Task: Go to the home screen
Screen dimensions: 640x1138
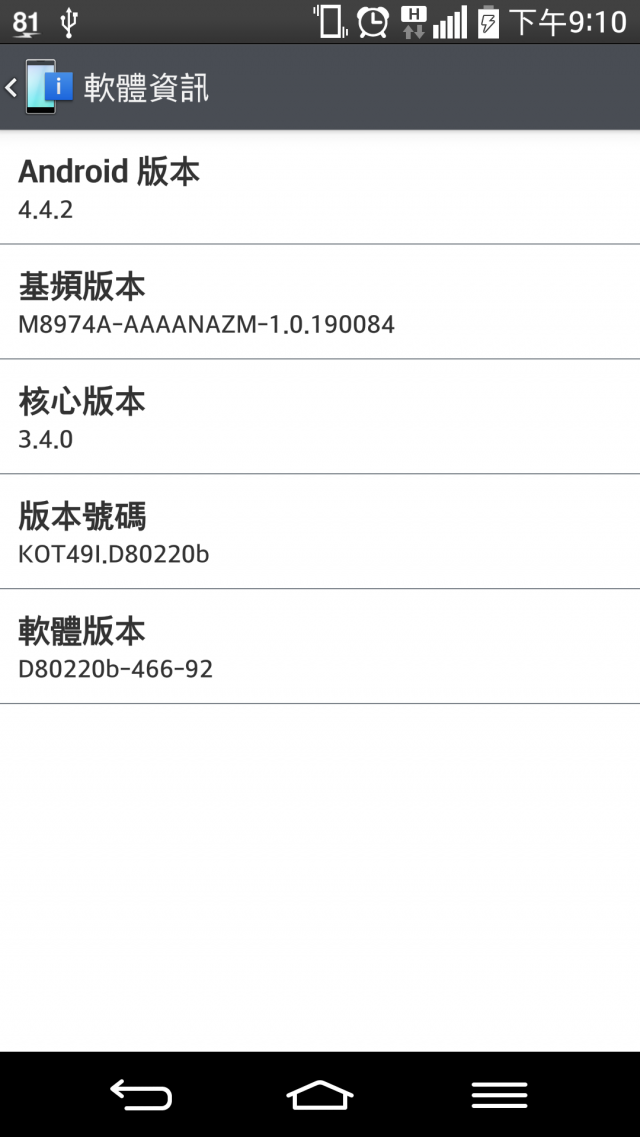Action: pyautogui.click(x=320, y=1095)
